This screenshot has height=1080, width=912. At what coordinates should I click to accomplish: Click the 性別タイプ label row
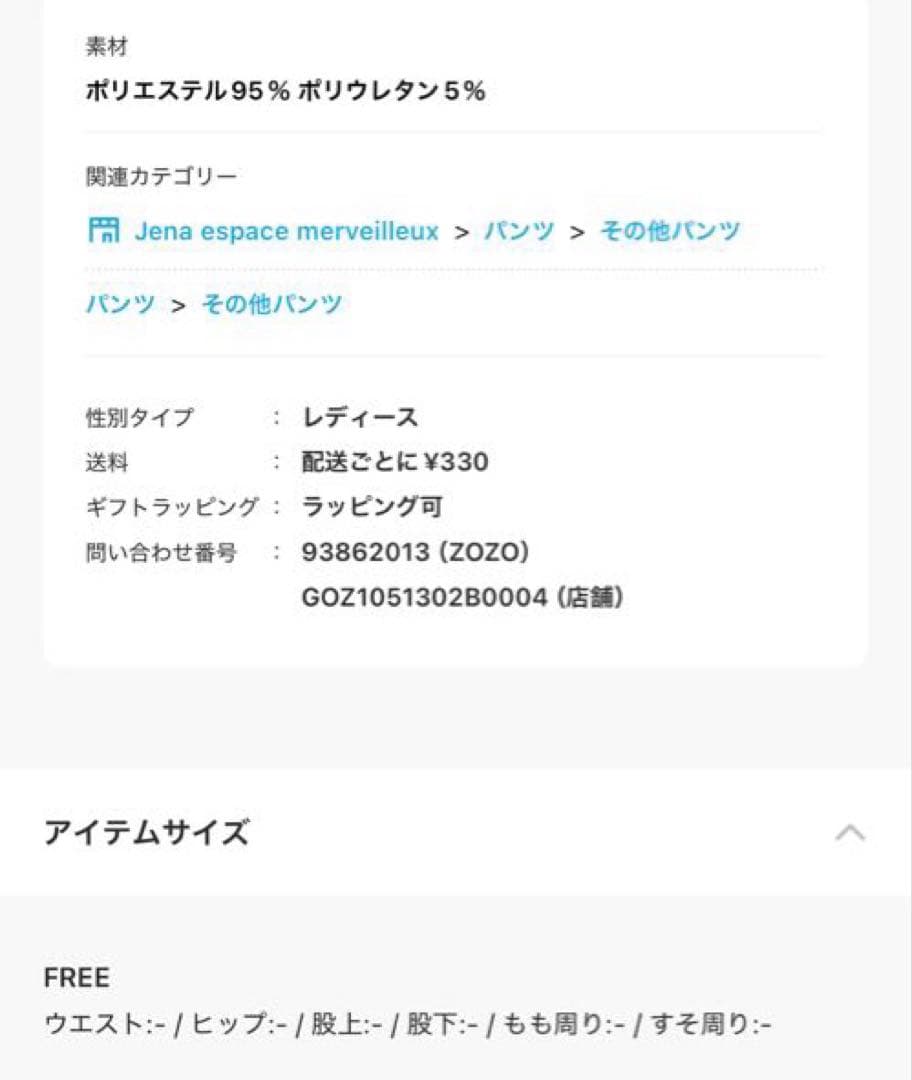[x=139, y=417]
